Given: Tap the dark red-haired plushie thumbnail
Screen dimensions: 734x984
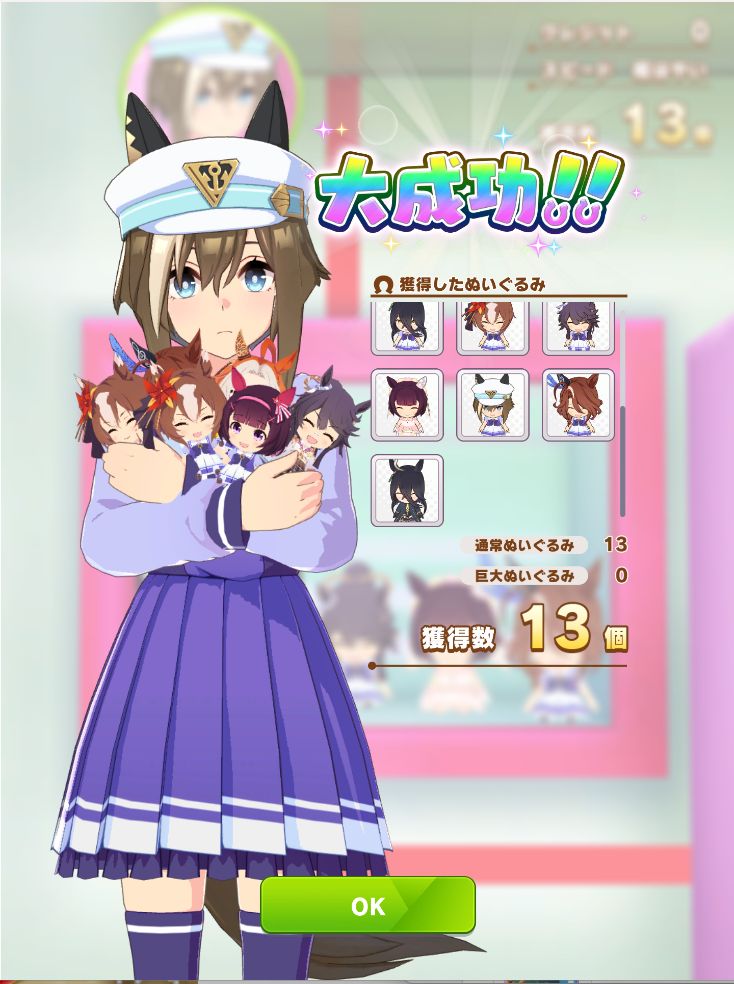Looking at the screenshot, I should click(406, 405).
